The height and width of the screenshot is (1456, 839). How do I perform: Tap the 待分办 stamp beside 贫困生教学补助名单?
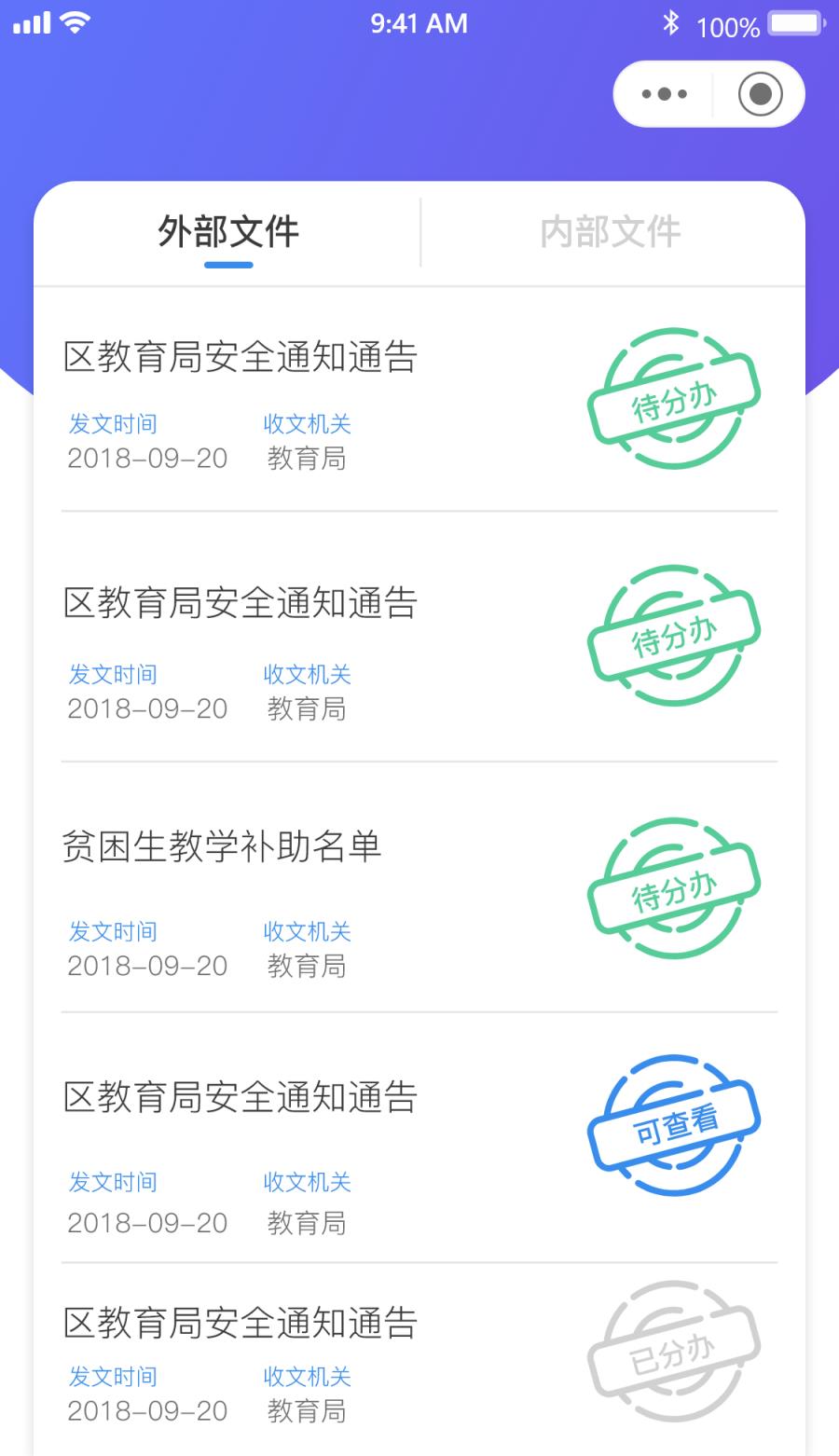pos(673,888)
